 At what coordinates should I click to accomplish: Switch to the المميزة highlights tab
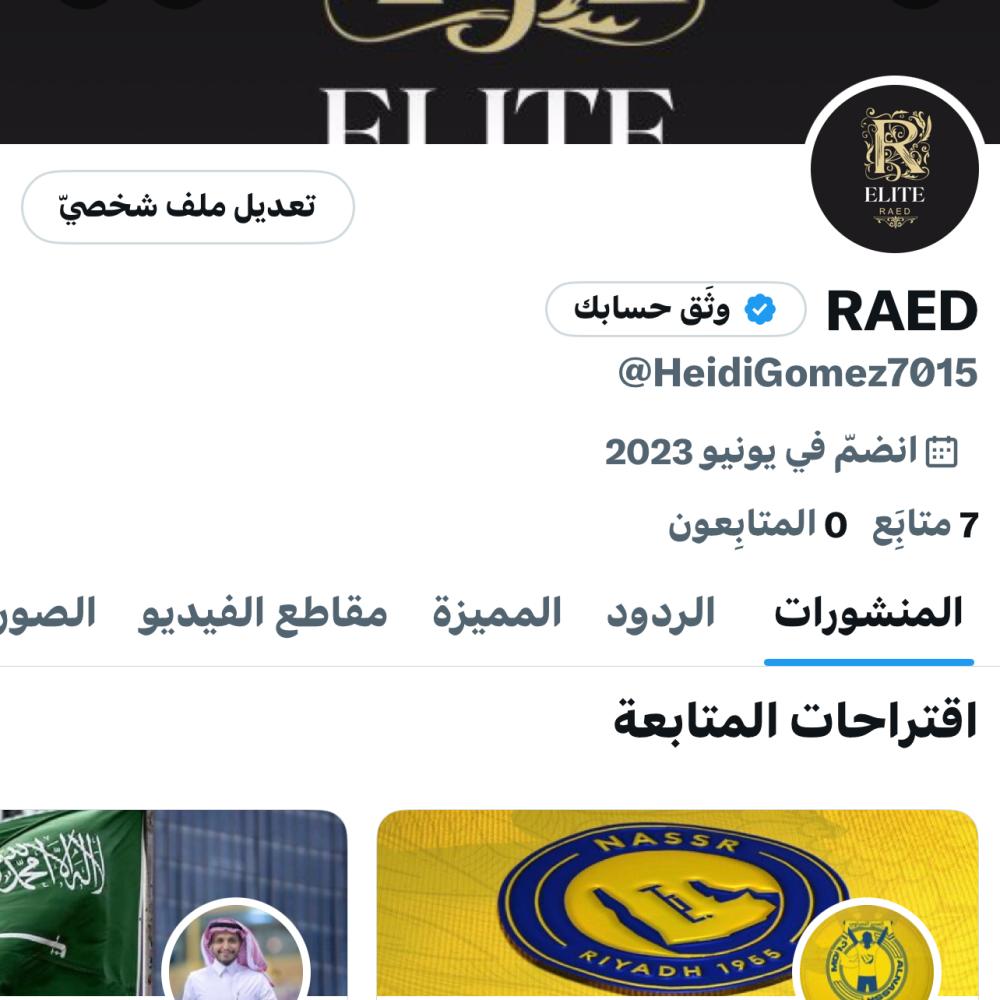click(497, 613)
